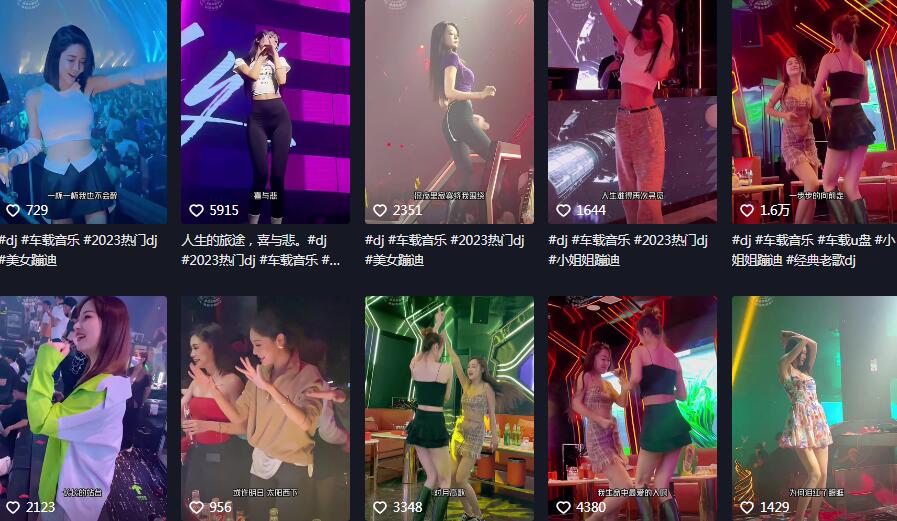The image size is (897, 521).
Task: Open the video with 5915 likes
Action: (x=265, y=110)
